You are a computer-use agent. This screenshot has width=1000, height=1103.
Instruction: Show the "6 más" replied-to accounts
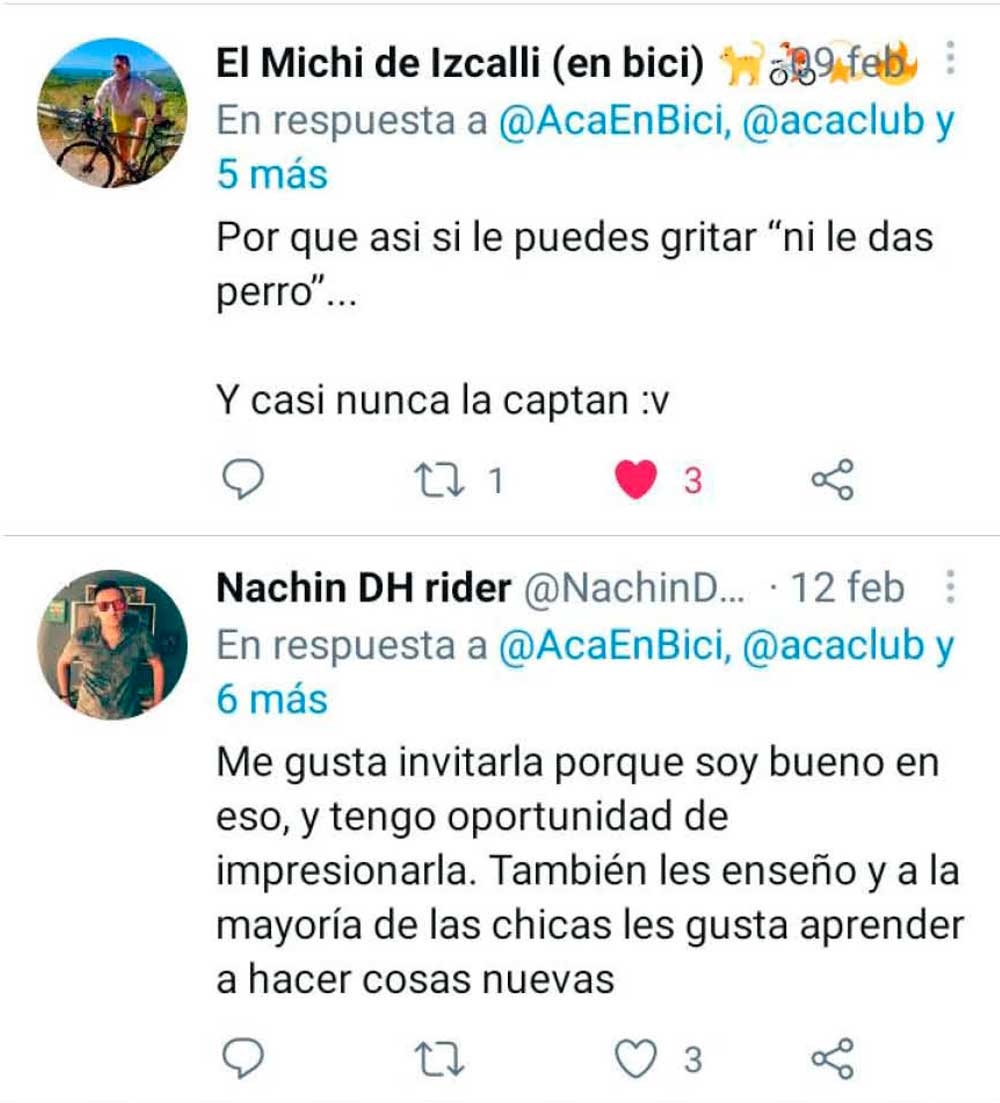[272, 700]
